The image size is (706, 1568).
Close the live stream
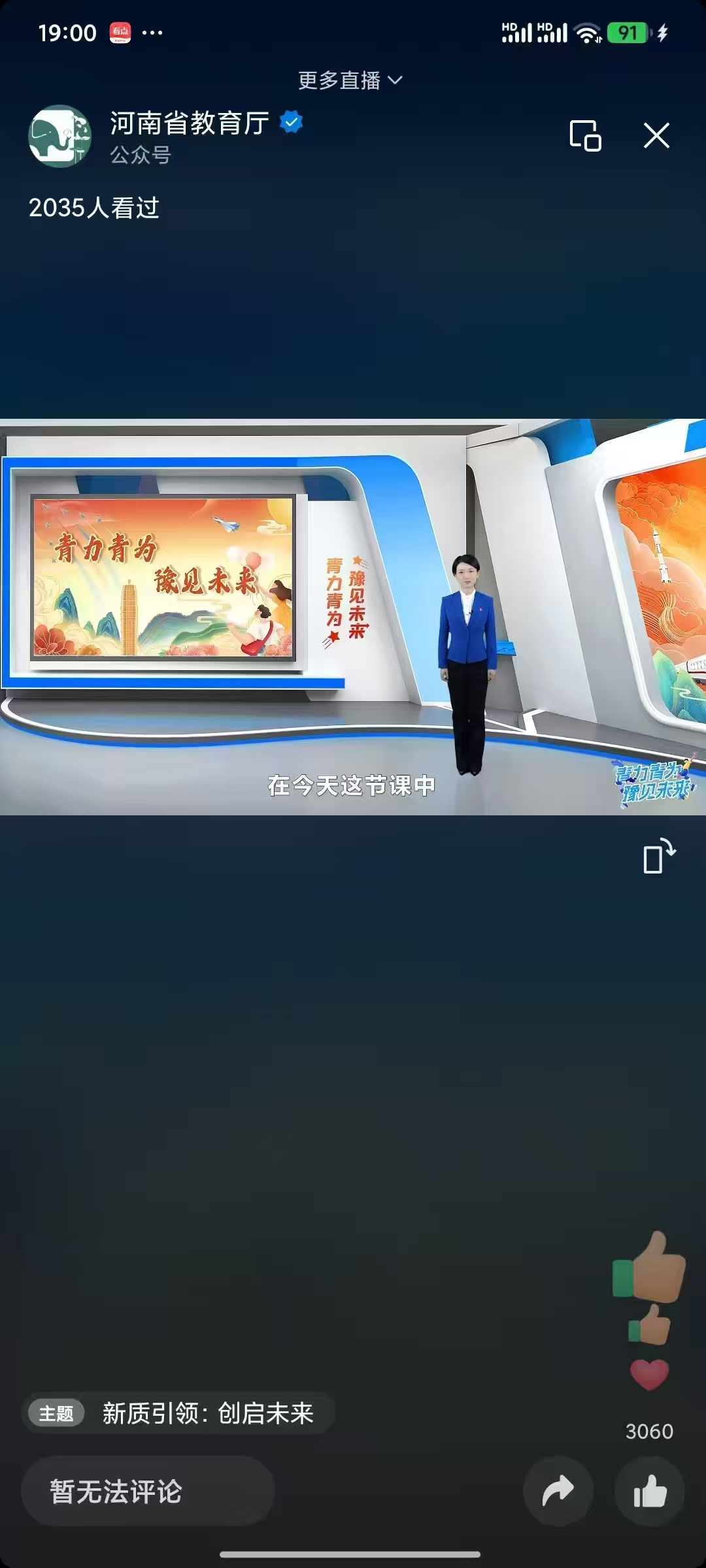(656, 136)
